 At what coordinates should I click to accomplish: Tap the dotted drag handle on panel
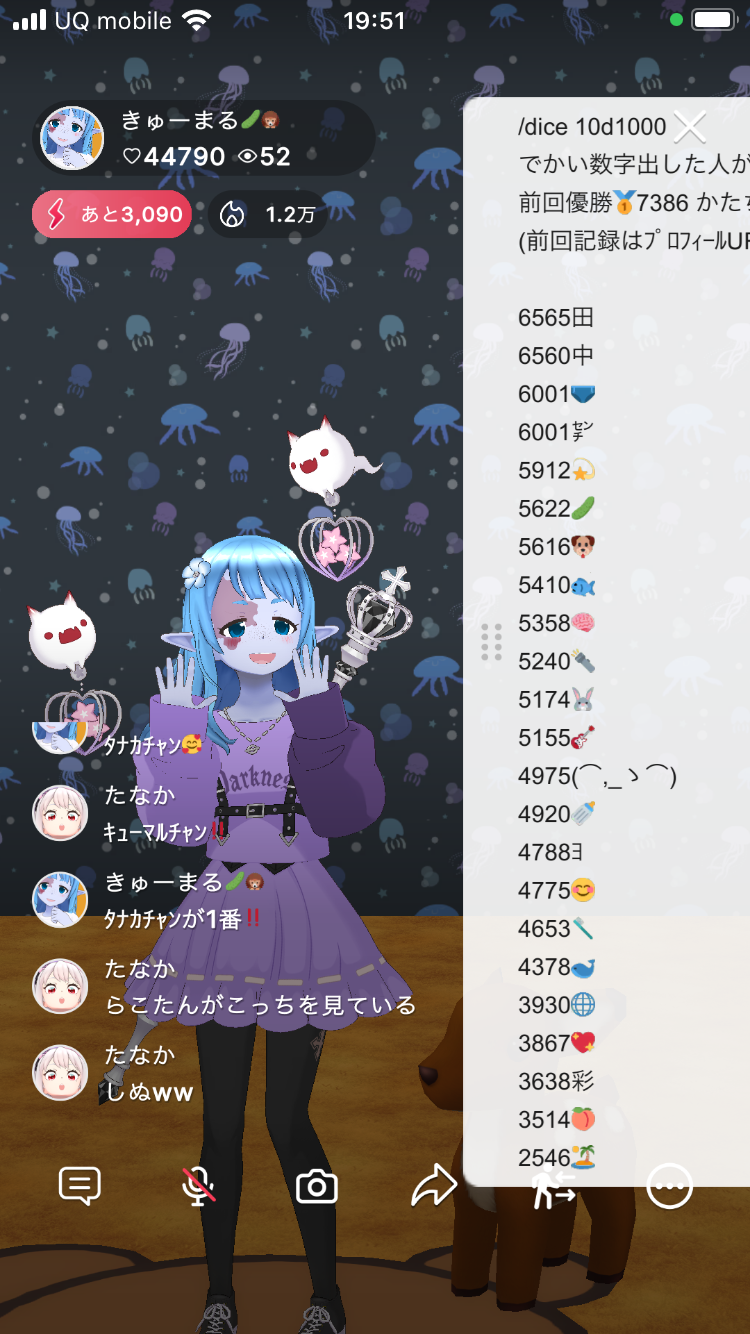tap(491, 642)
